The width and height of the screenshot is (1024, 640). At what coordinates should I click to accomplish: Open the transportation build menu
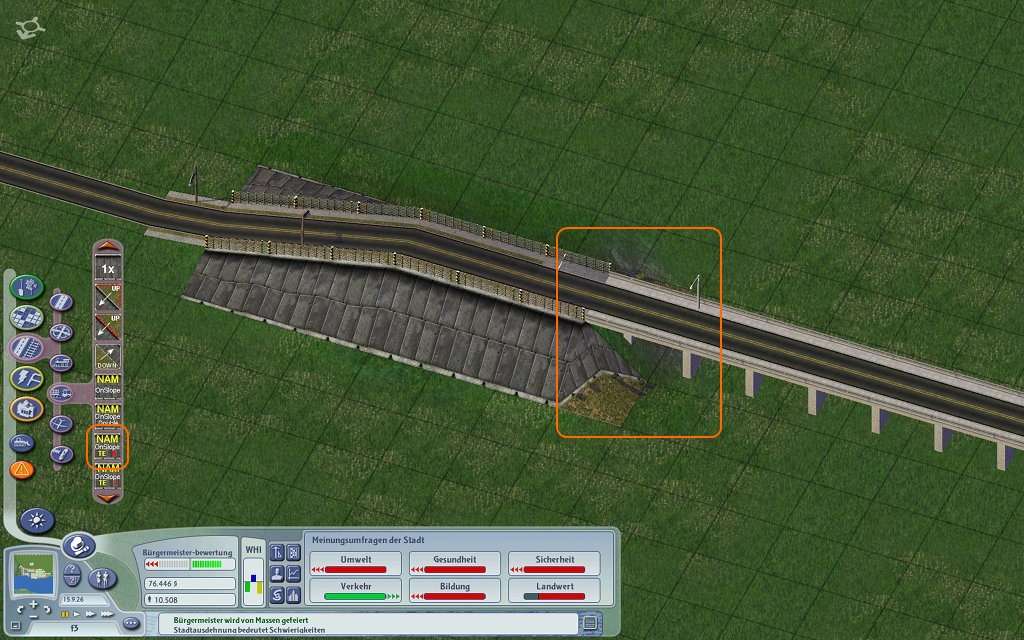tap(26, 348)
